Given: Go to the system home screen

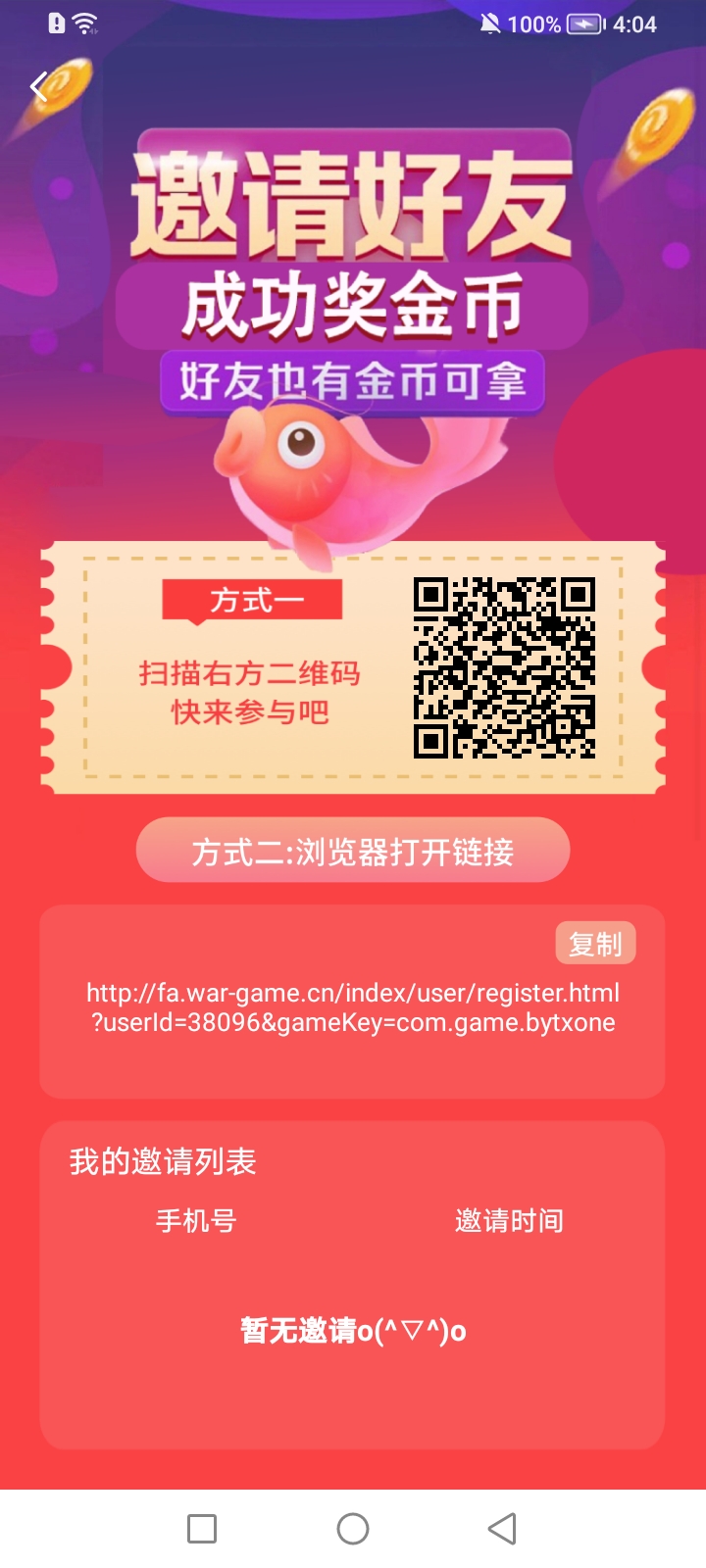Looking at the screenshot, I should pyautogui.click(x=353, y=1529).
